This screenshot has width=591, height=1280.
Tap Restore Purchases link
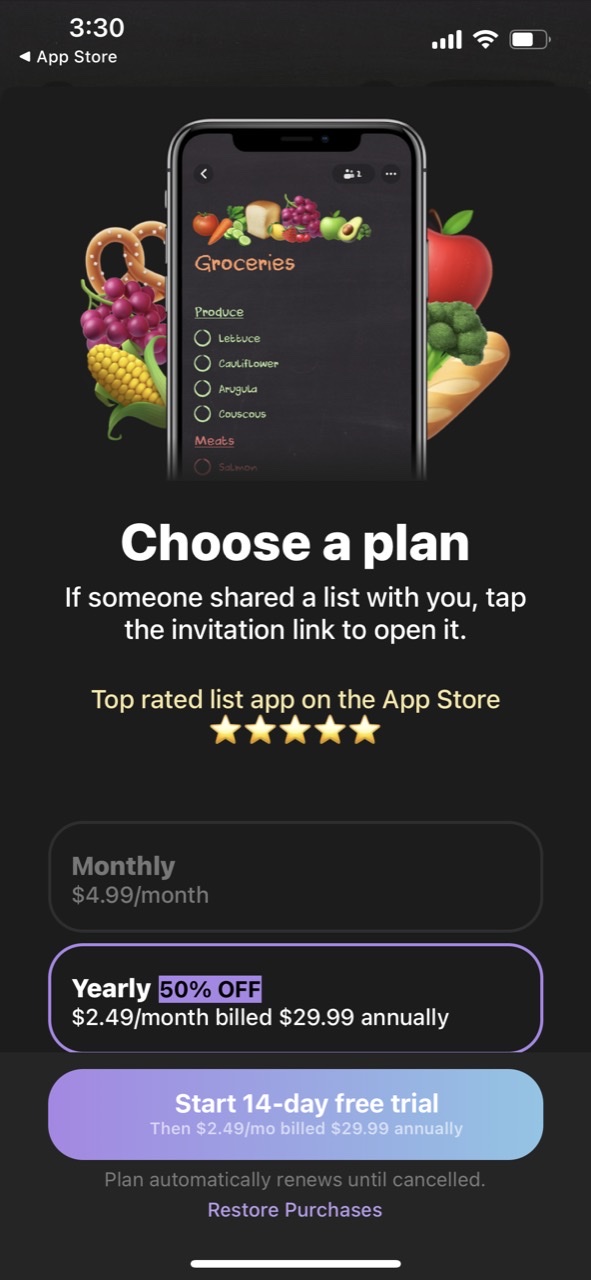click(295, 1210)
